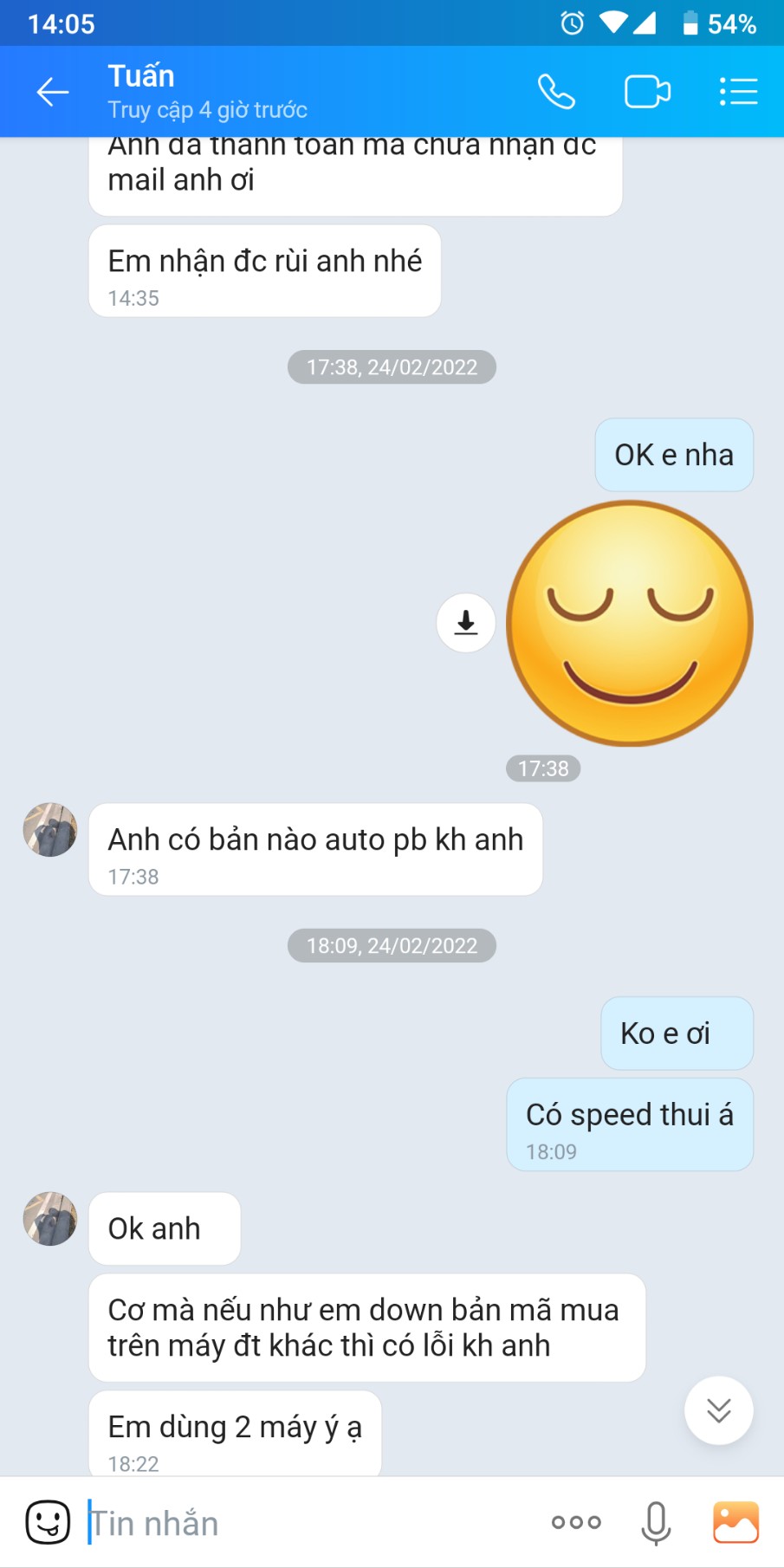
Task: Open the chat options menu
Action: click(x=738, y=92)
